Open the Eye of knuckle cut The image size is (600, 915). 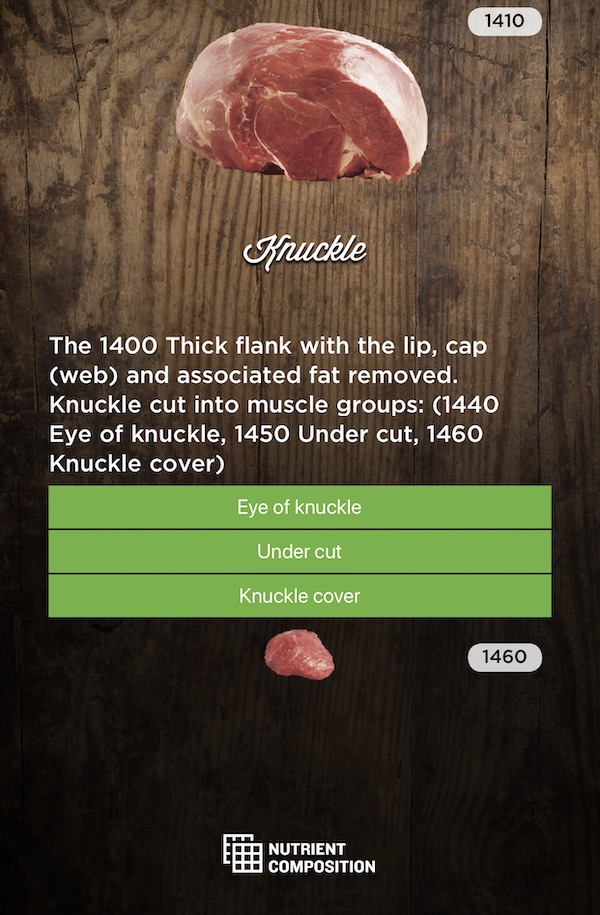tap(299, 507)
